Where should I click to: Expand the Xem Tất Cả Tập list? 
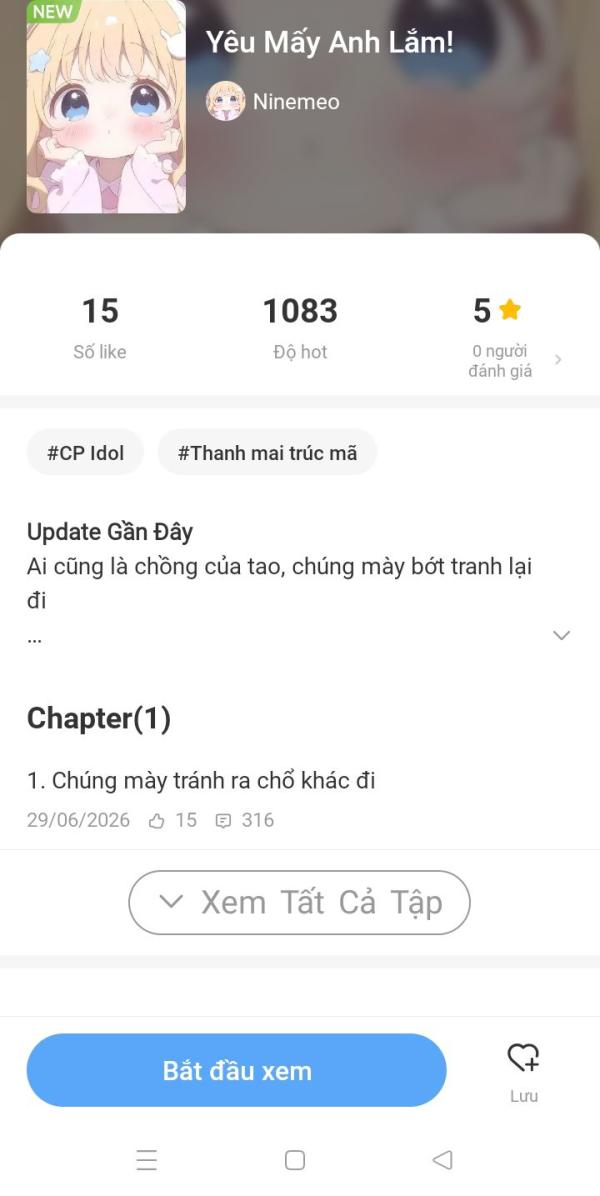(300, 902)
